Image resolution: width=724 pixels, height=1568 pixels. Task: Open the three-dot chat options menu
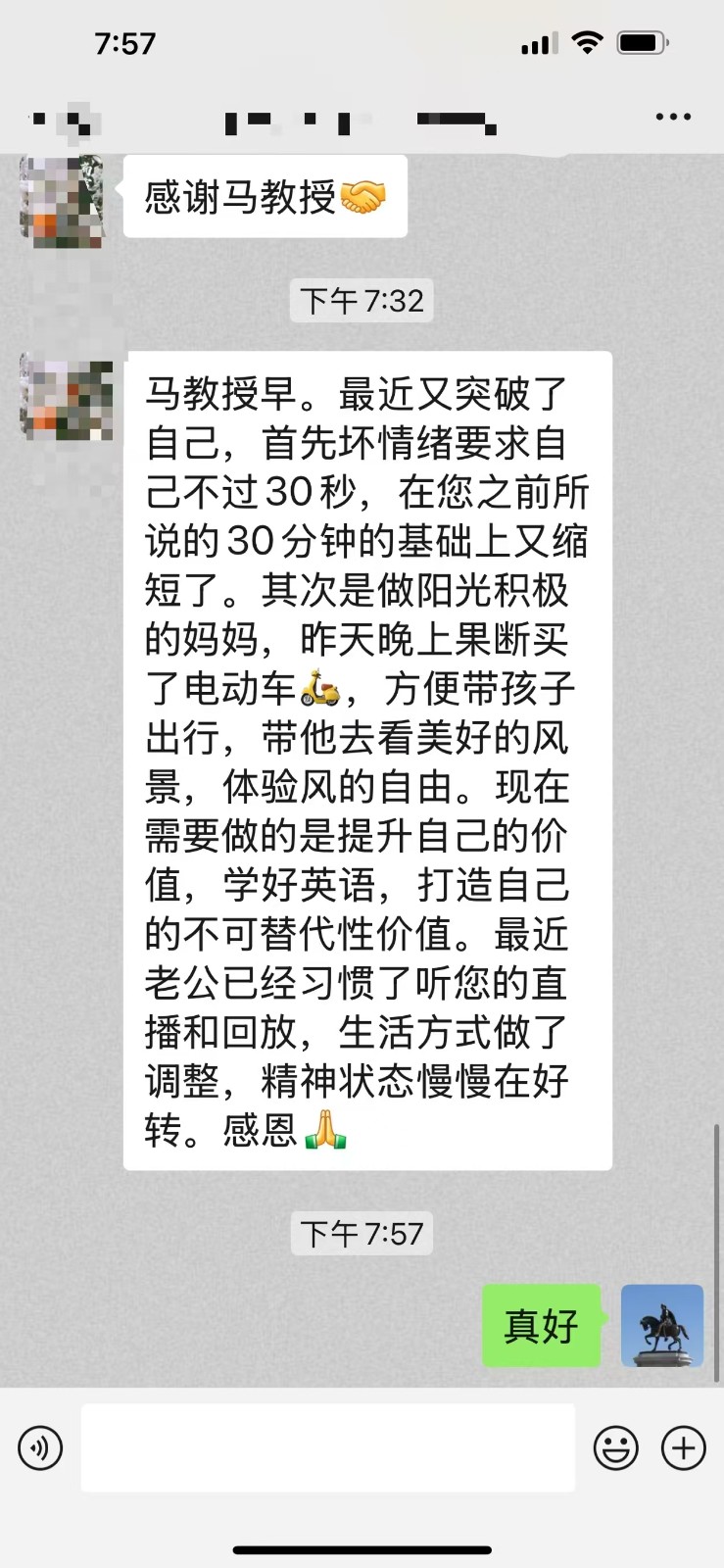point(673,117)
